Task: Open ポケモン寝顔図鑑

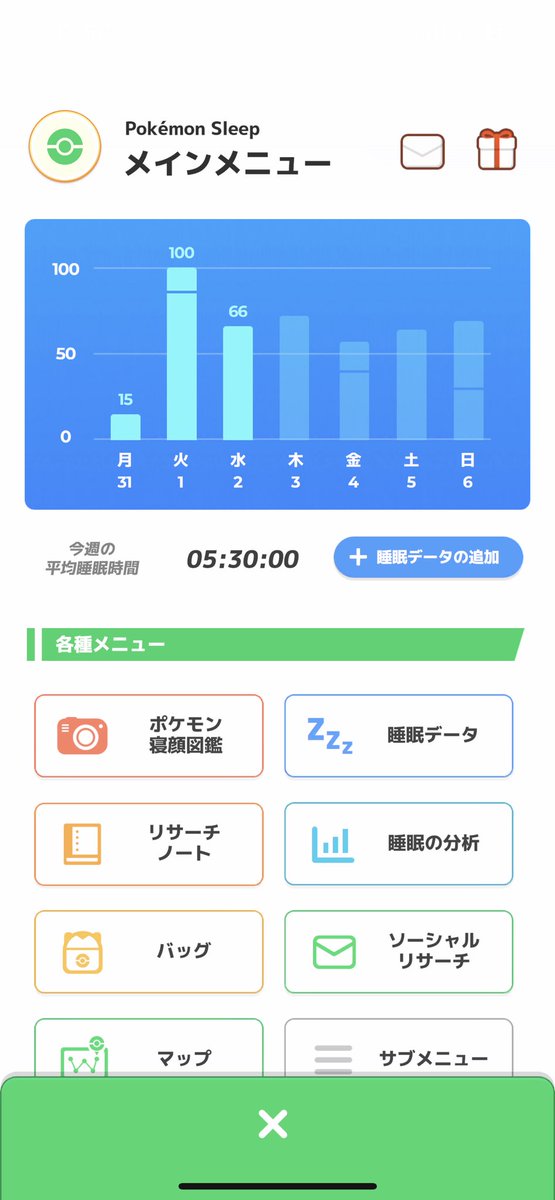Action: [x=149, y=735]
